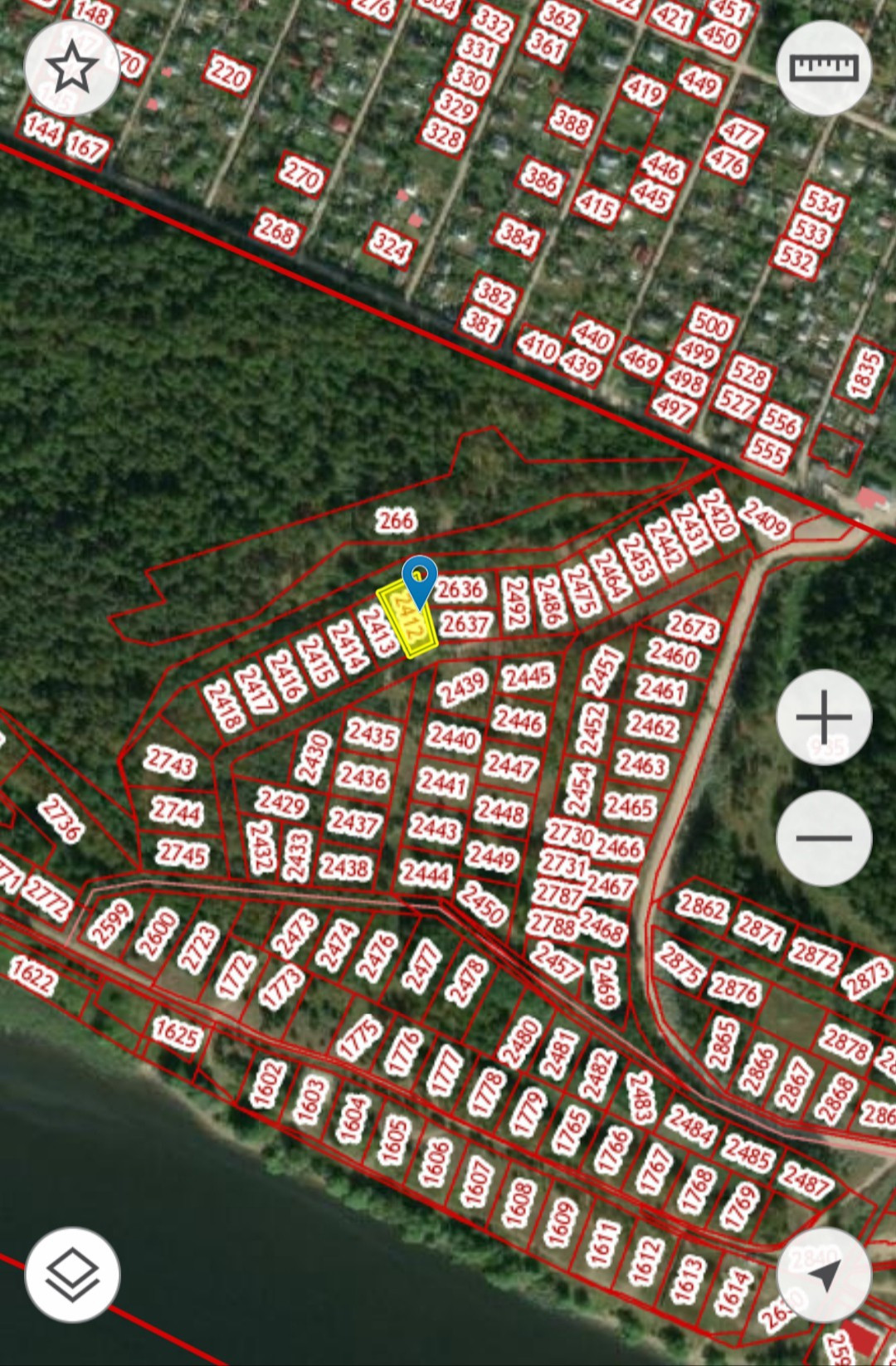
Task: Add this location to favorites
Action: [72, 68]
